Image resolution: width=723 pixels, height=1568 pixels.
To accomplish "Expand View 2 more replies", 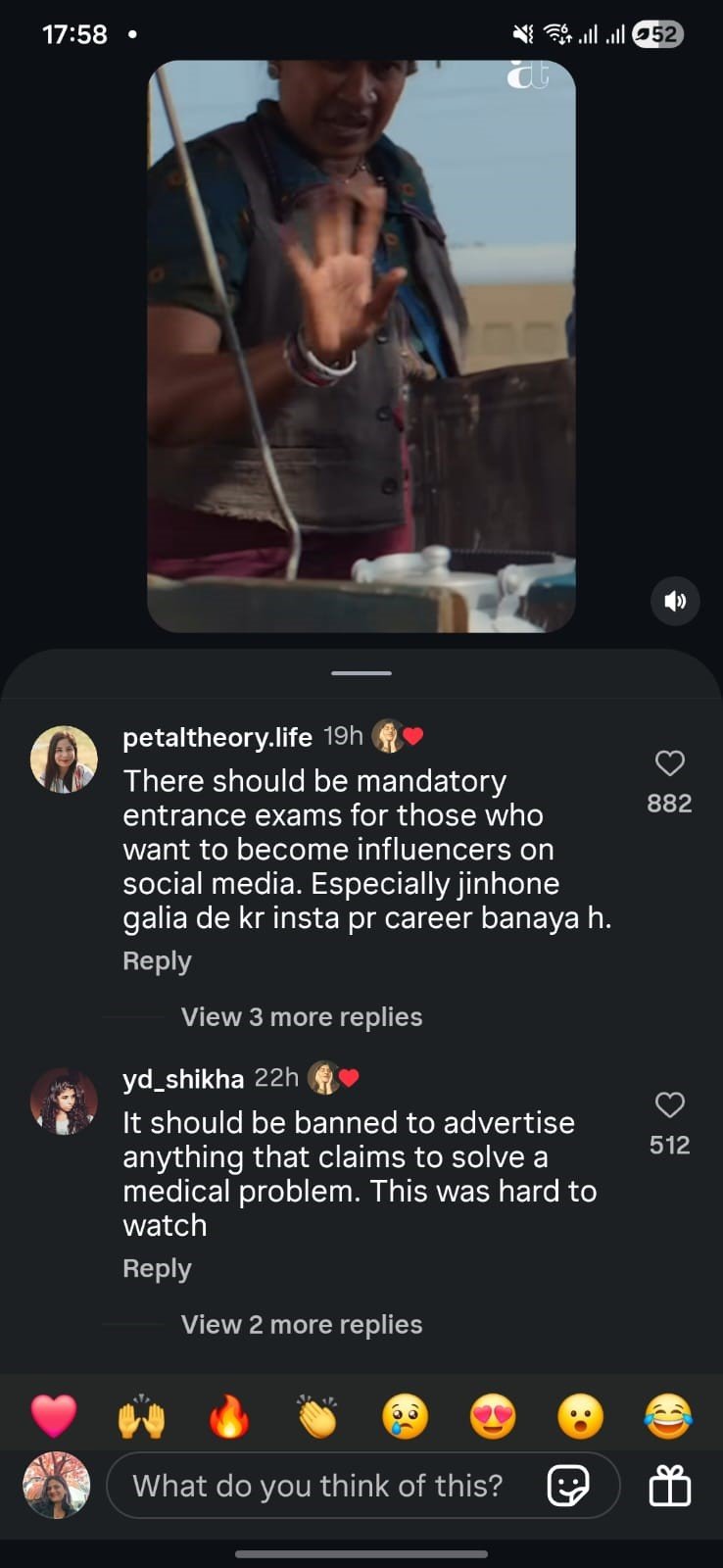I will 301,1325.
